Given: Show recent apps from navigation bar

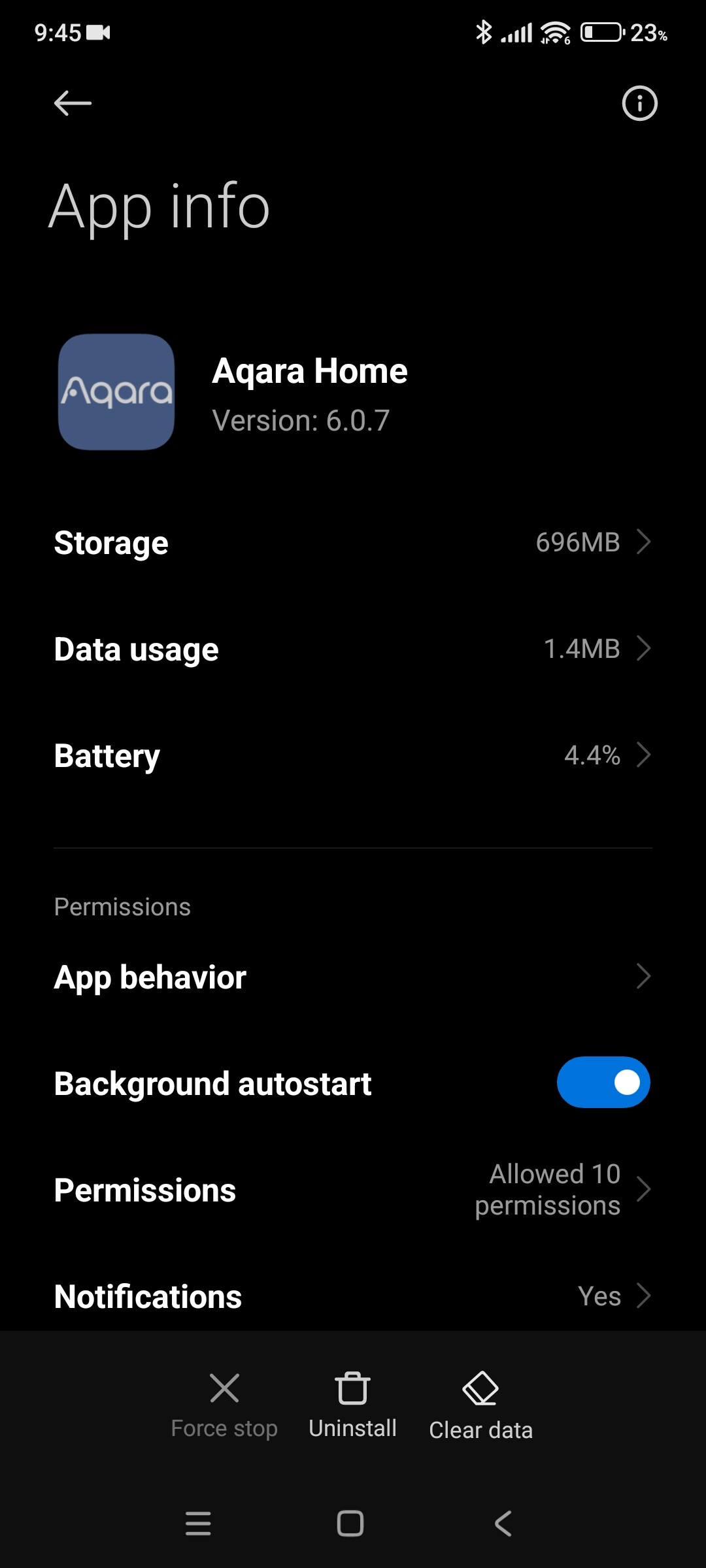Looking at the screenshot, I should coord(198,1524).
